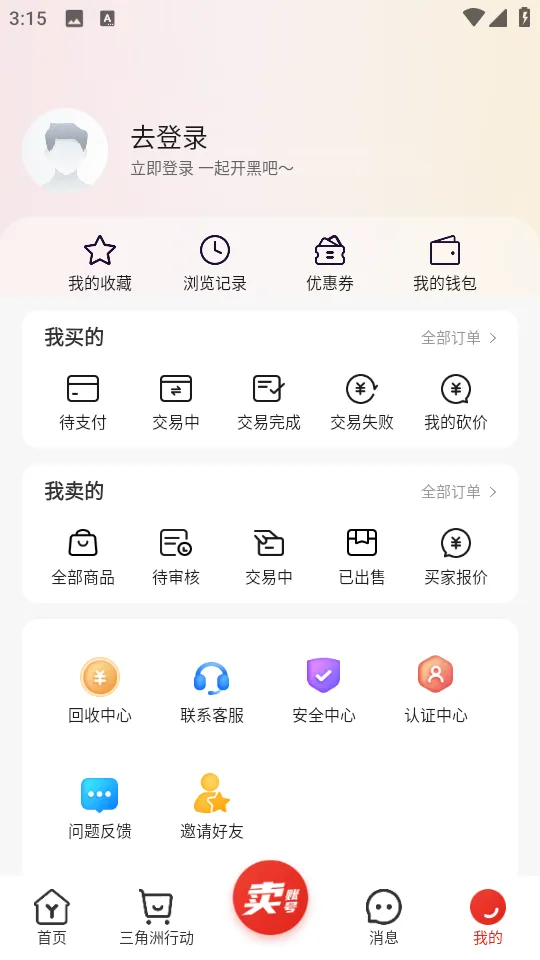Open 交易失败 orders
Viewport: 540px width, 960px height.
tap(362, 402)
